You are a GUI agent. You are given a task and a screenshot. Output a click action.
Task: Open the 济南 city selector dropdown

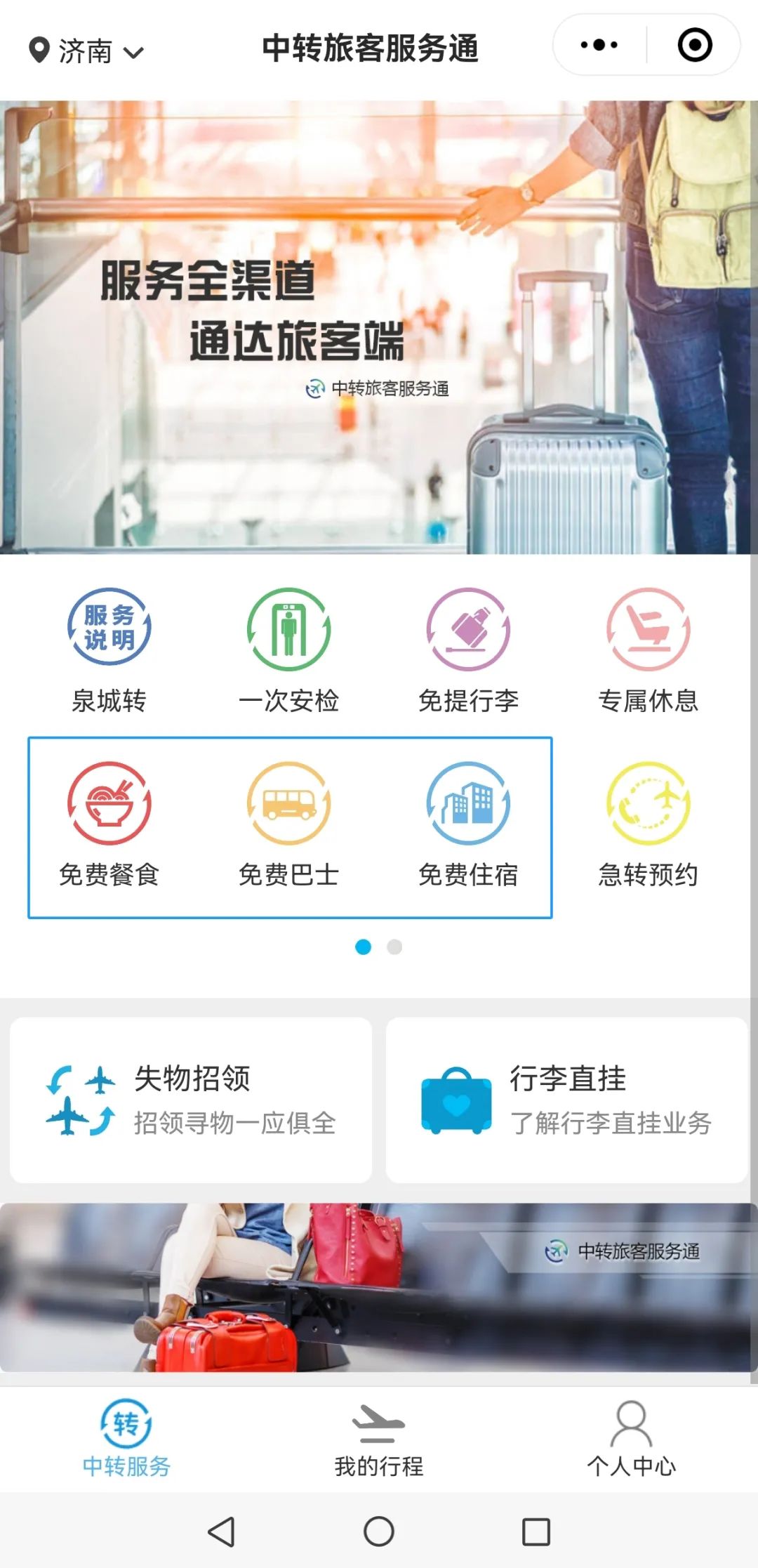click(x=86, y=51)
